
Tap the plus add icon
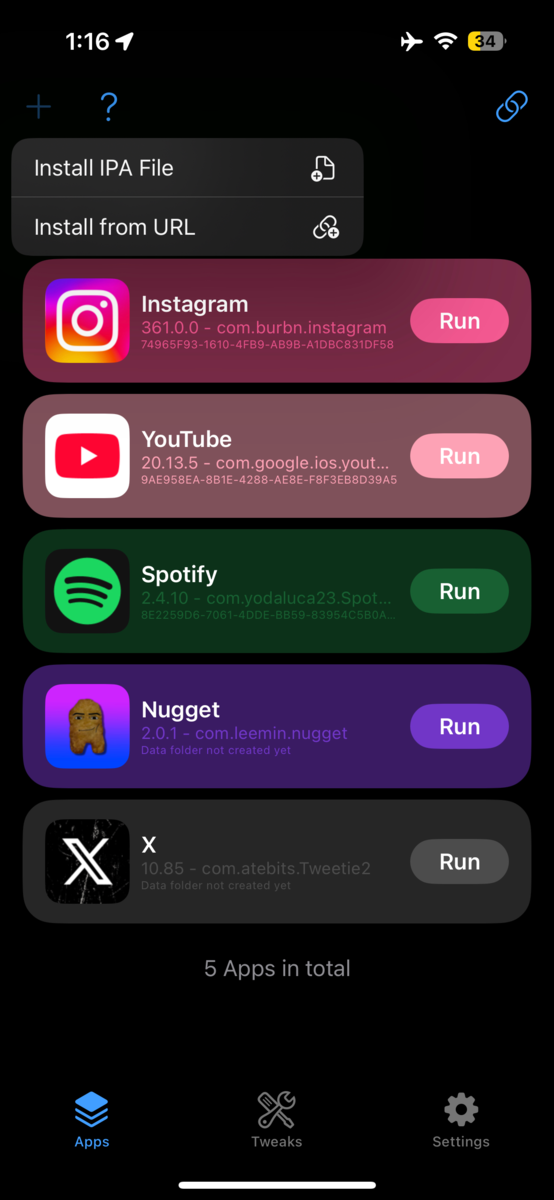(x=39, y=106)
